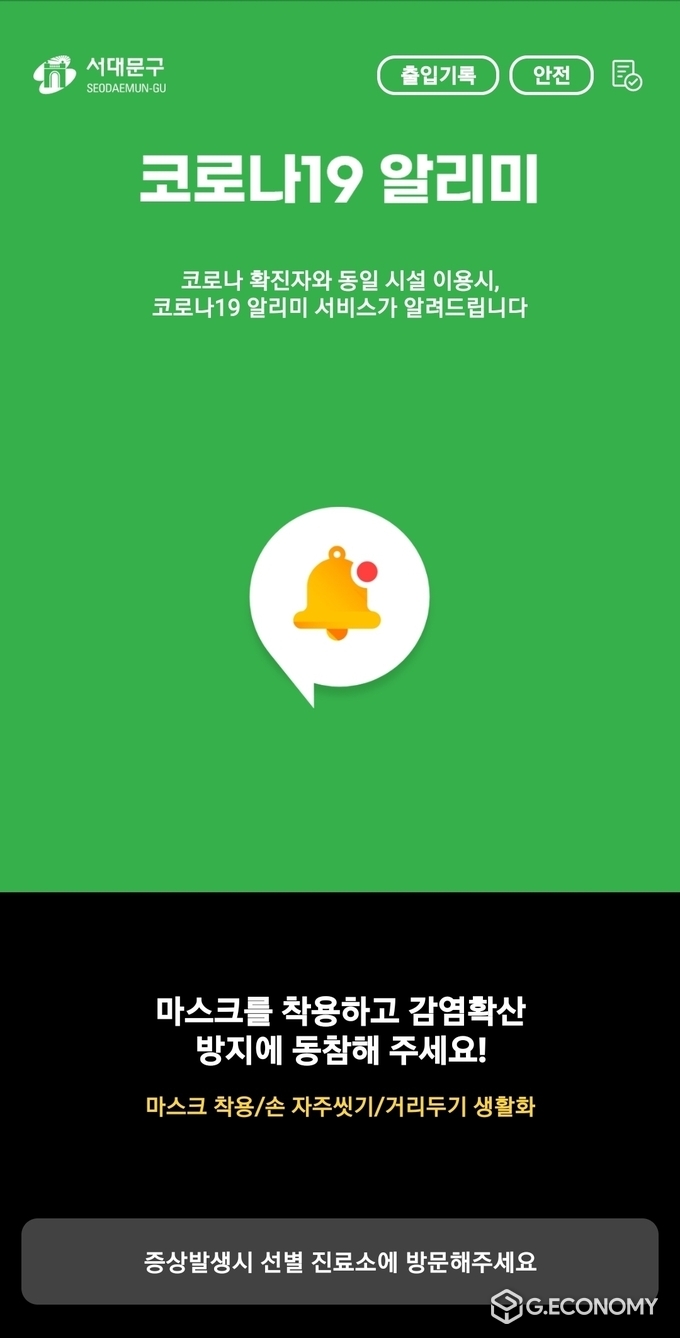Image resolution: width=680 pixels, height=1338 pixels.
Task: Open the 출입기록 entry log
Action: pos(437,75)
